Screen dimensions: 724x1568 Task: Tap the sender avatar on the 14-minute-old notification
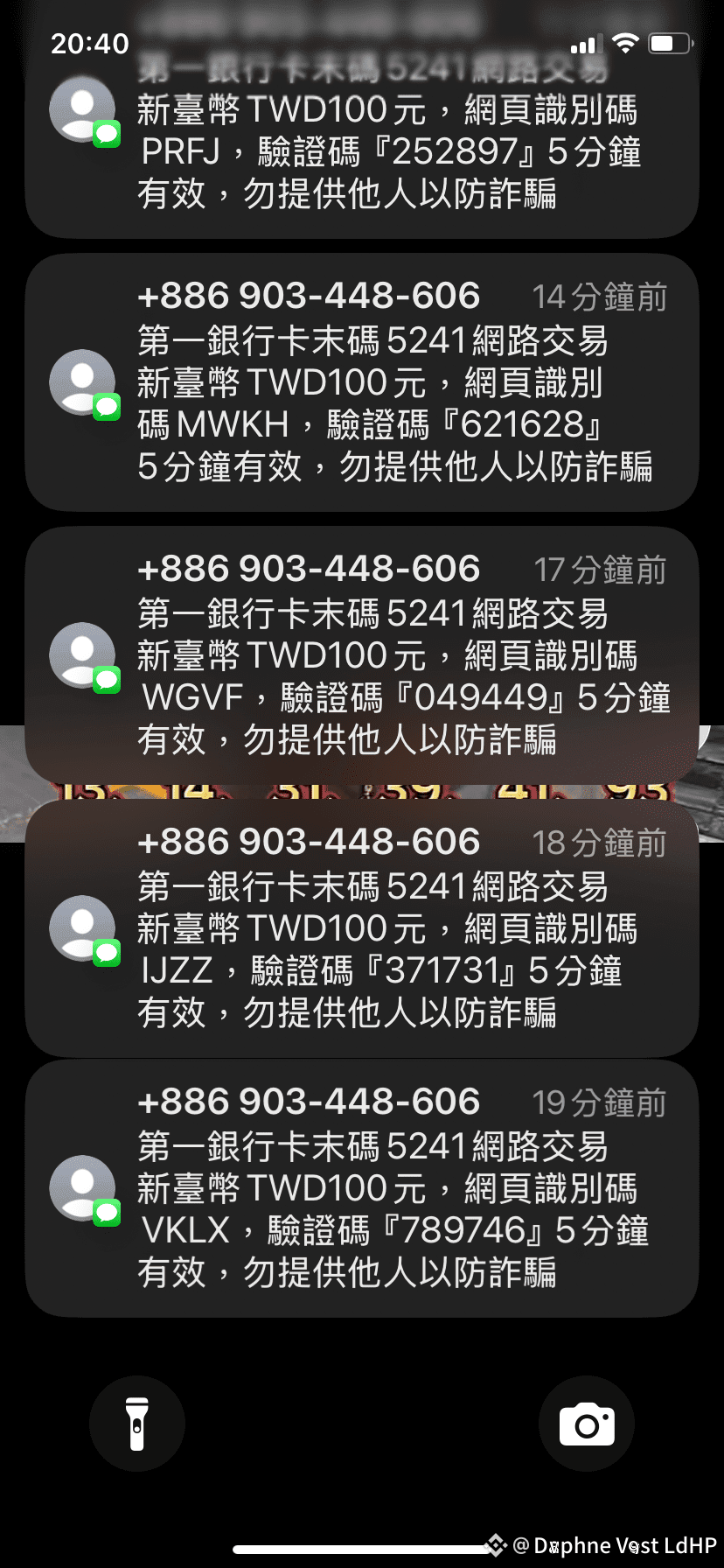click(83, 382)
